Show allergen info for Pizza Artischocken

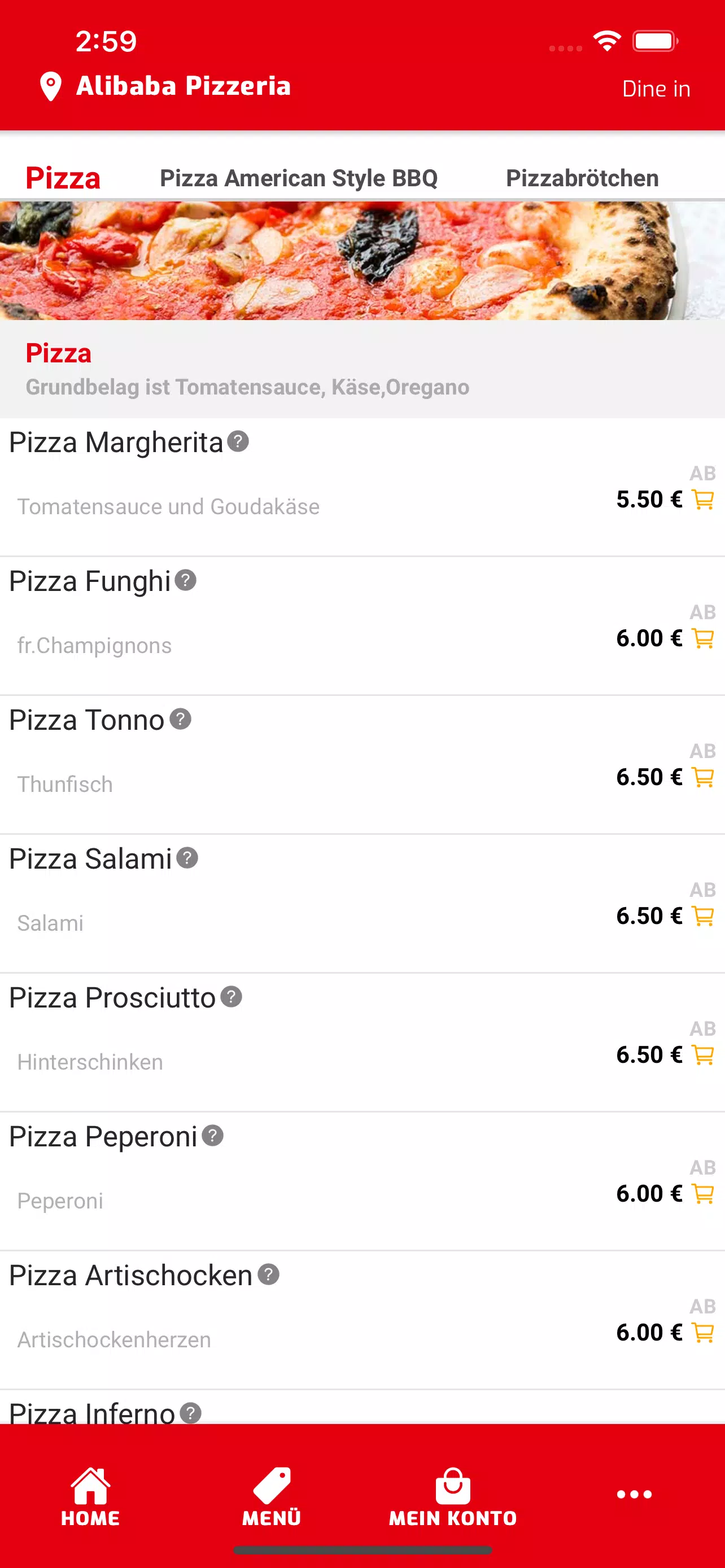[x=268, y=1273]
